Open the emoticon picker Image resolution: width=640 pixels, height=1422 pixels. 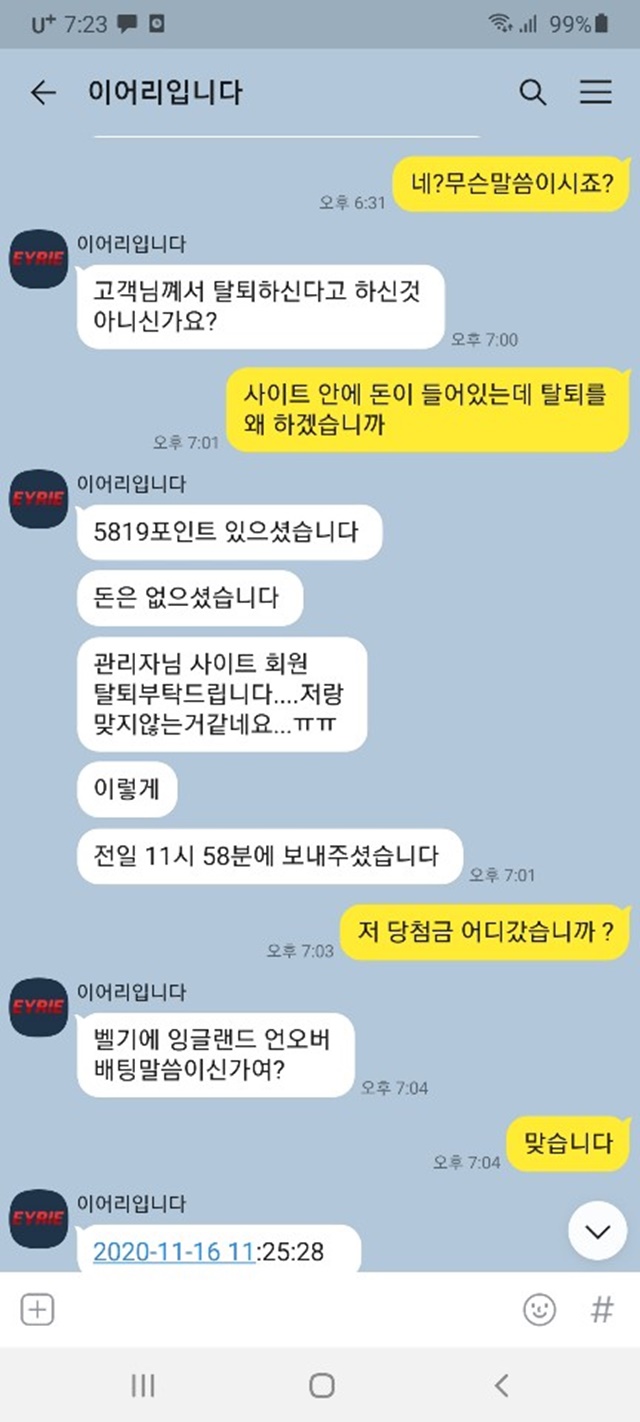[x=540, y=1310]
